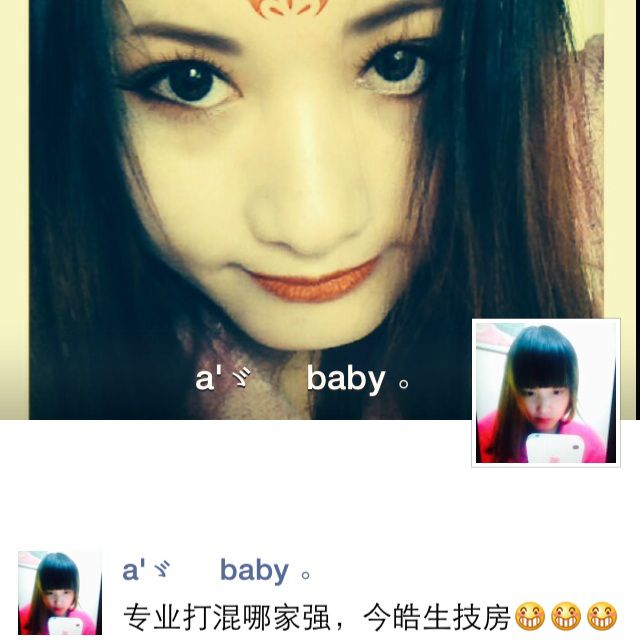Open the small avatar beside the post
The image size is (640, 640).
click(60, 594)
